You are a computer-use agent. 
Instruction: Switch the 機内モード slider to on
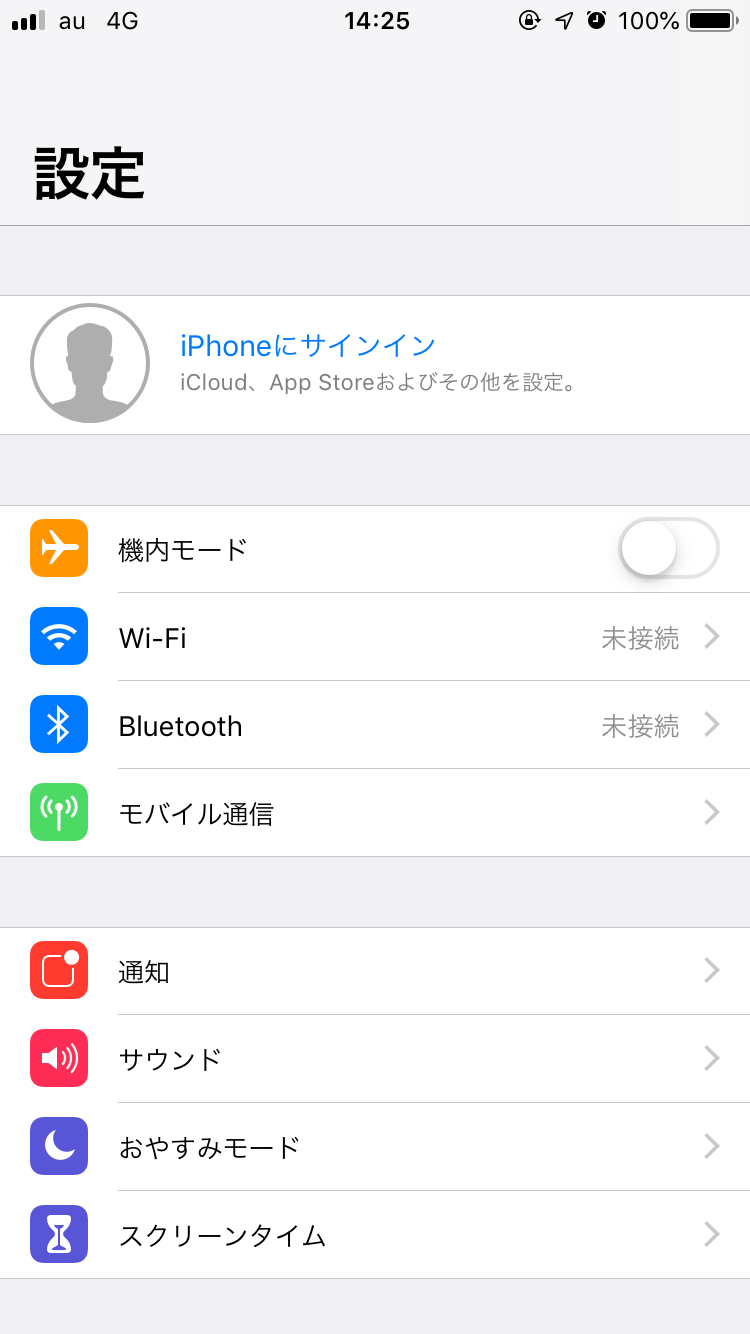668,548
